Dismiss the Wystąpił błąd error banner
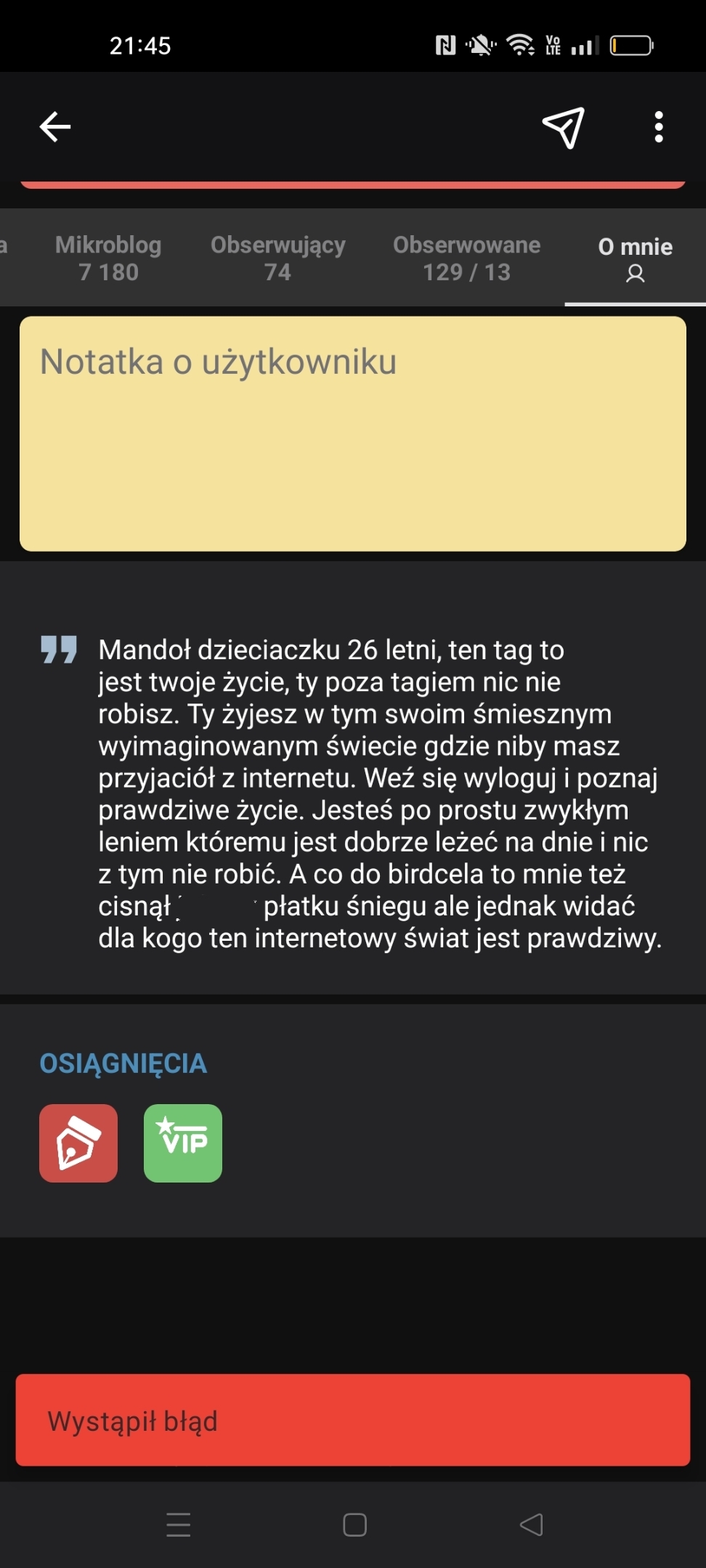Image resolution: width=706 pixels, height=1568 pixels. coord(353,1420)
